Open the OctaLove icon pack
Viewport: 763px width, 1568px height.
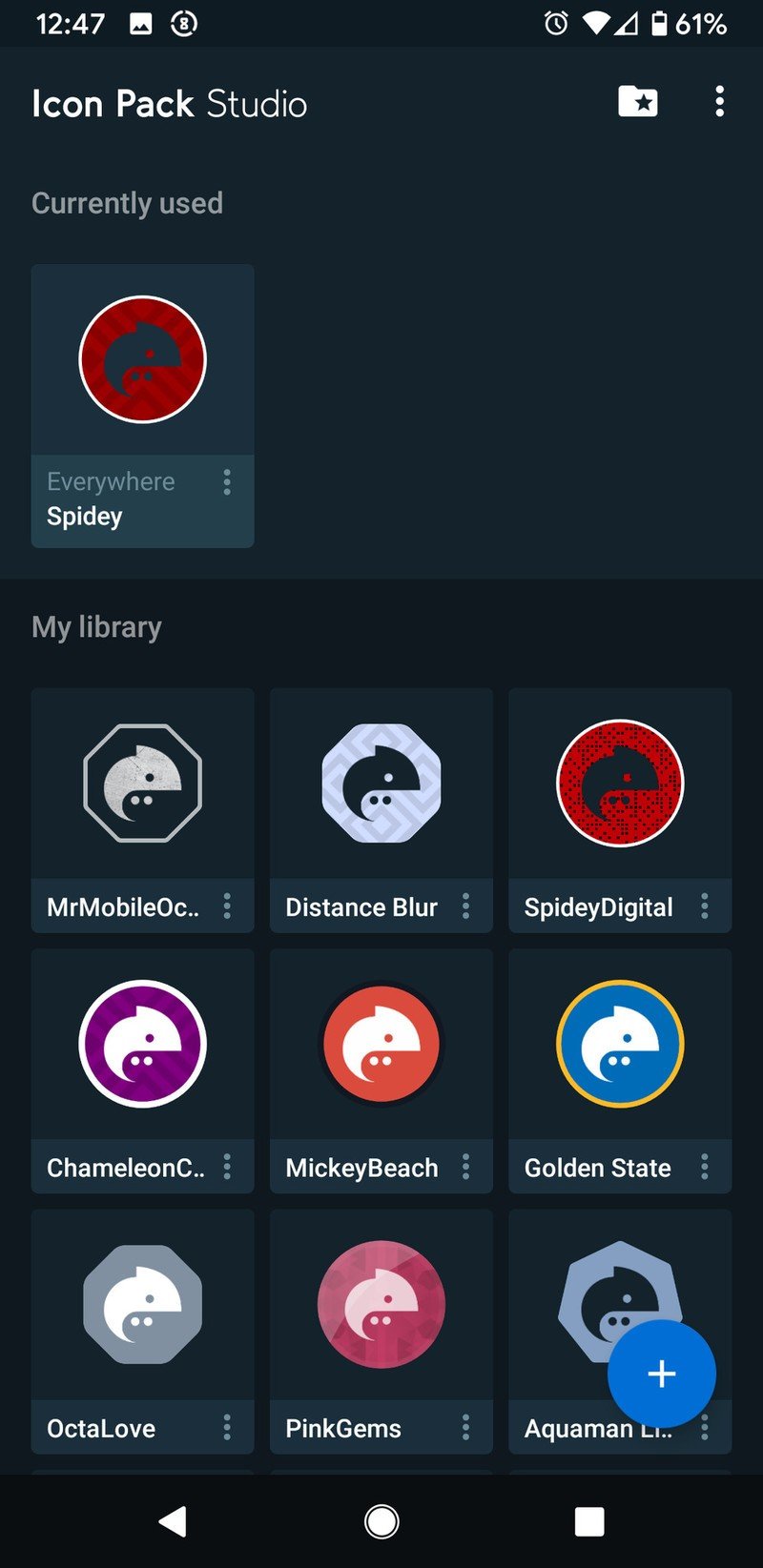pos(142,1304)
